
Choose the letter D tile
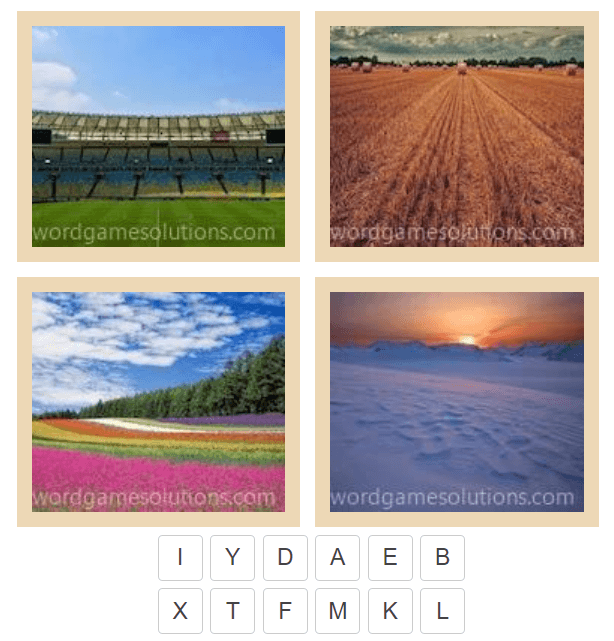[x=285, y=558]
